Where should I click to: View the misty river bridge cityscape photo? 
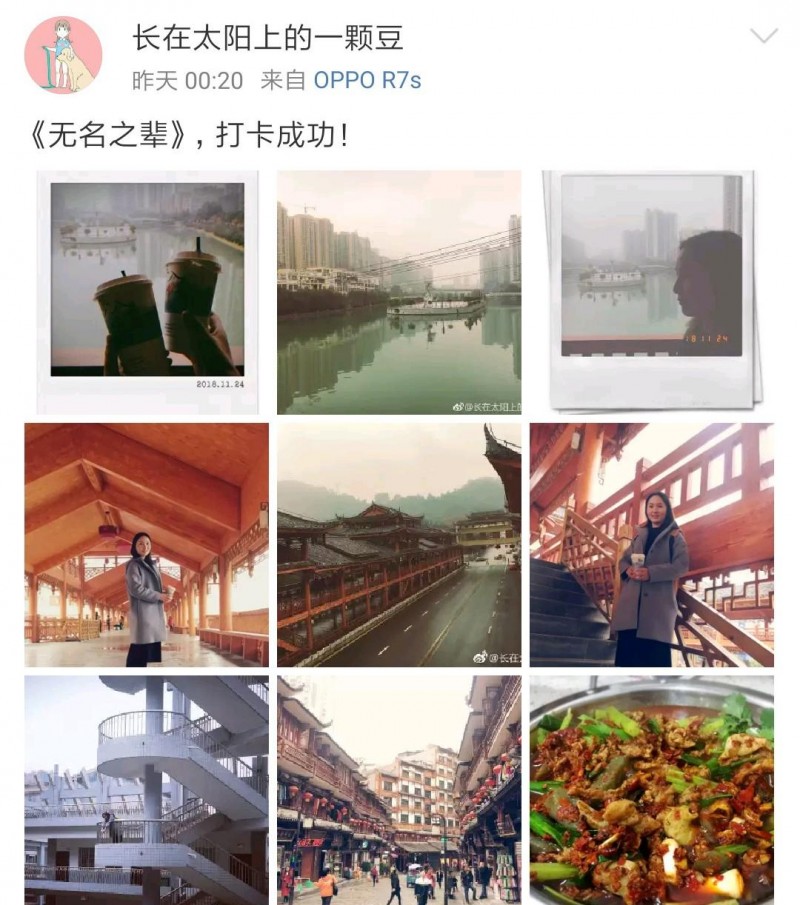click(x=399, y=290)
